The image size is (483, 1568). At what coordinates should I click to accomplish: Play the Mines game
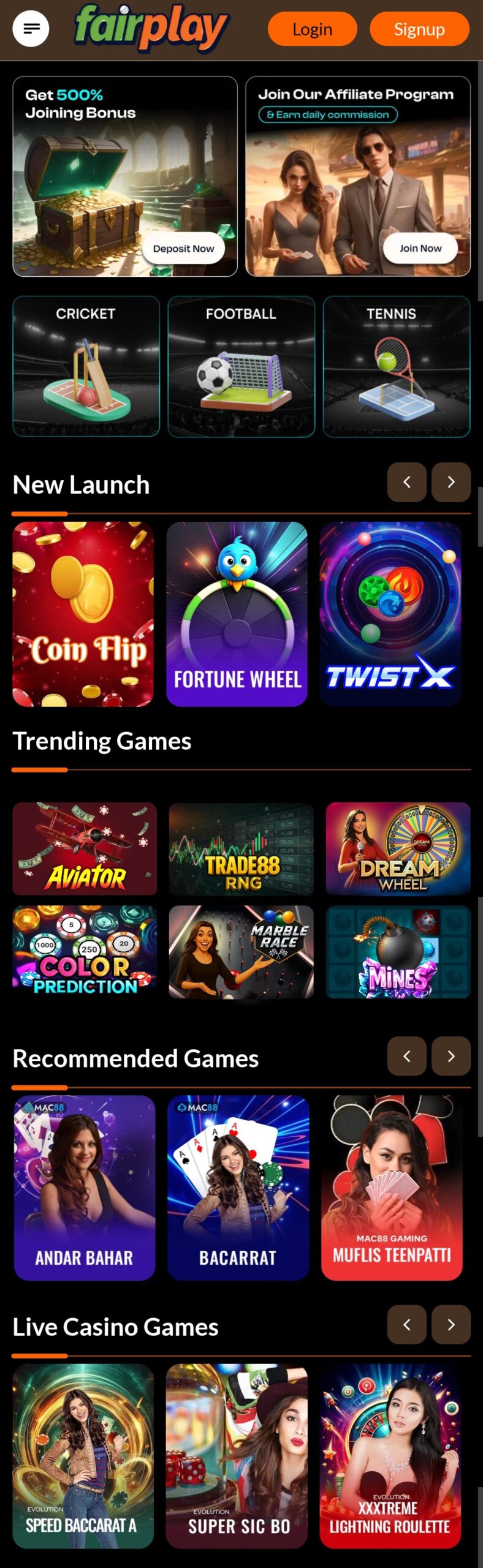398,951
